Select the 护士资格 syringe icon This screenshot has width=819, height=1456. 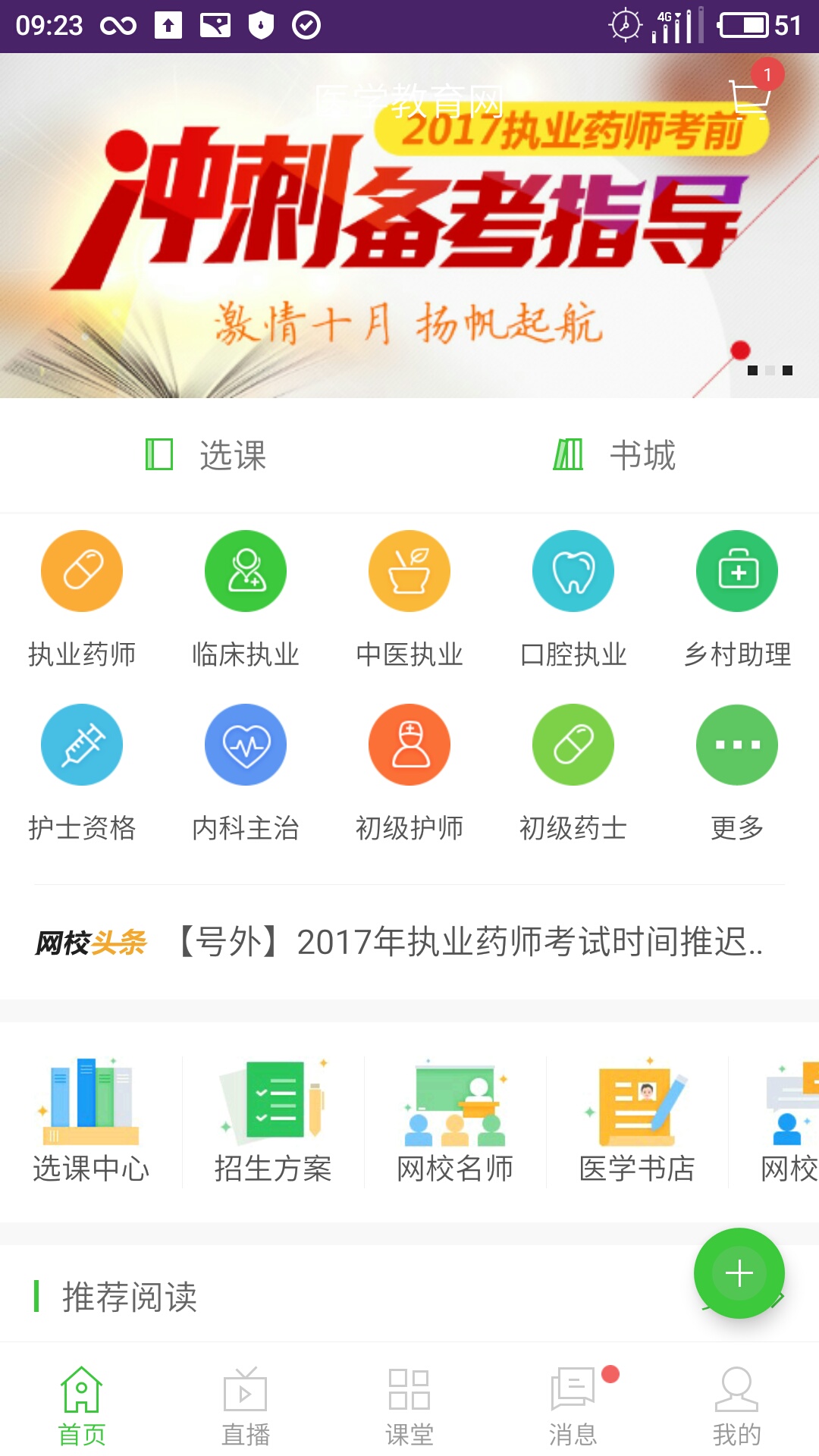[x=81, y=744]
